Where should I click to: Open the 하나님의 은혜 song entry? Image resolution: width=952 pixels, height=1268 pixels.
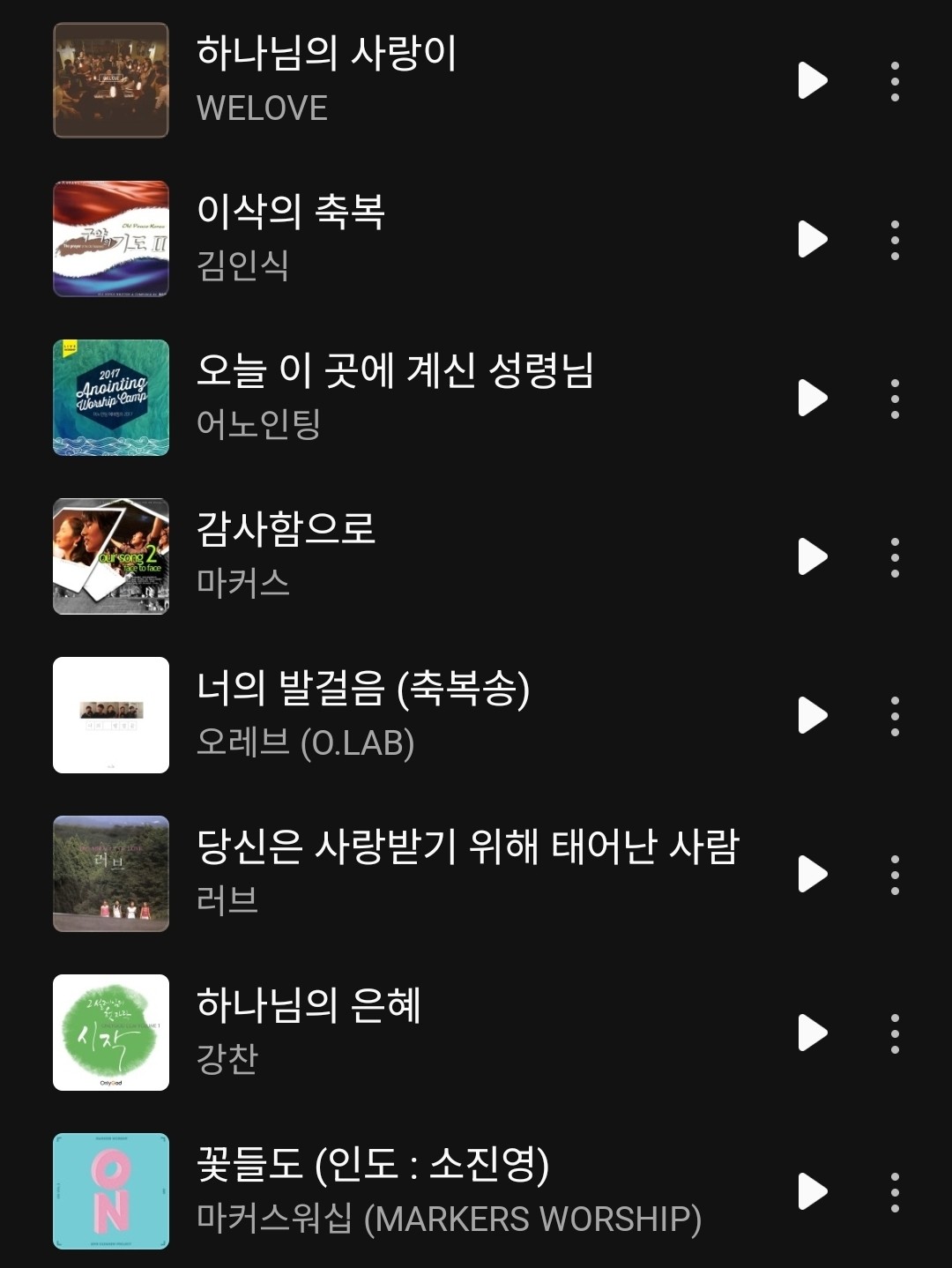click(x=441, y=1033)
